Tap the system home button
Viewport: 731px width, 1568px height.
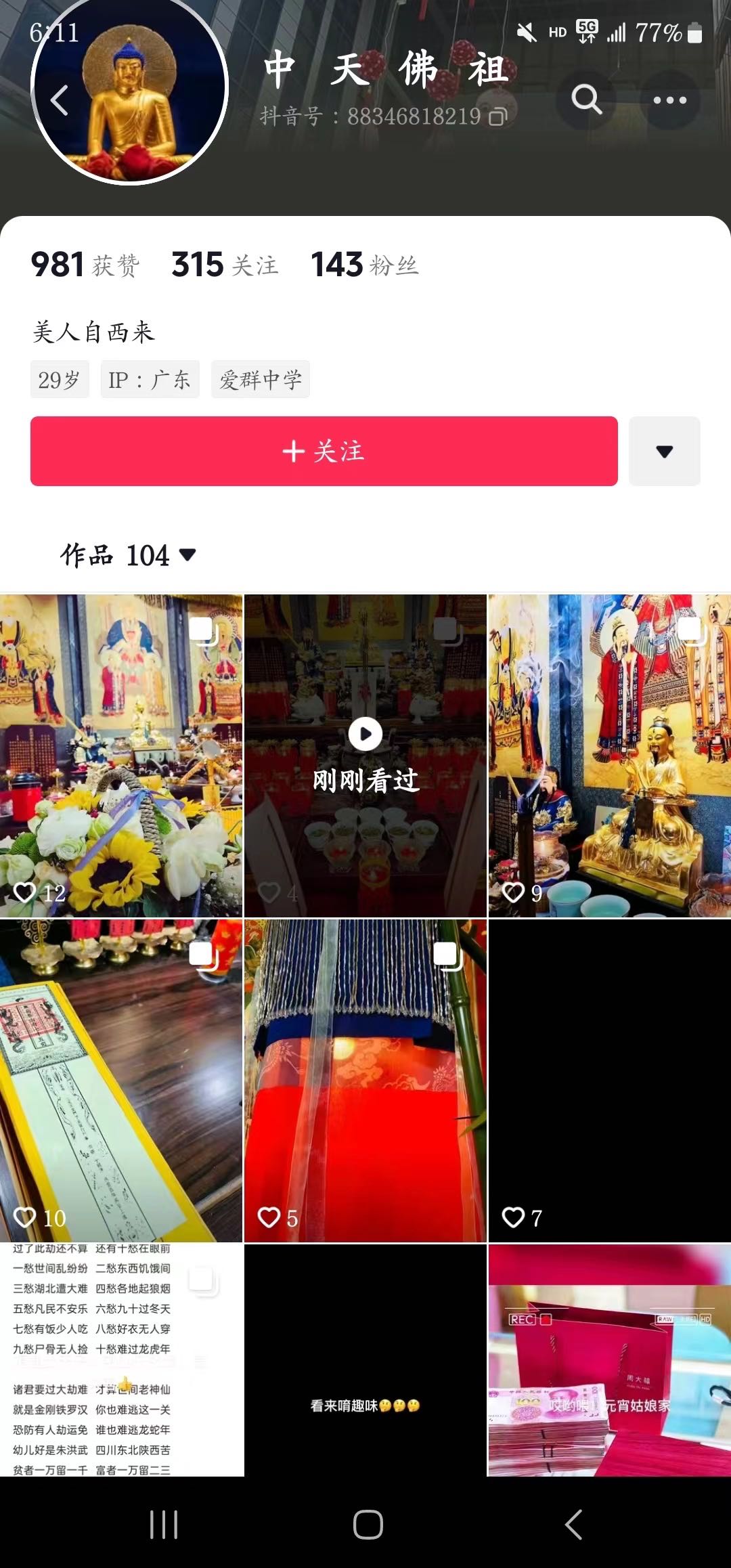click(x=368, y=1525)
